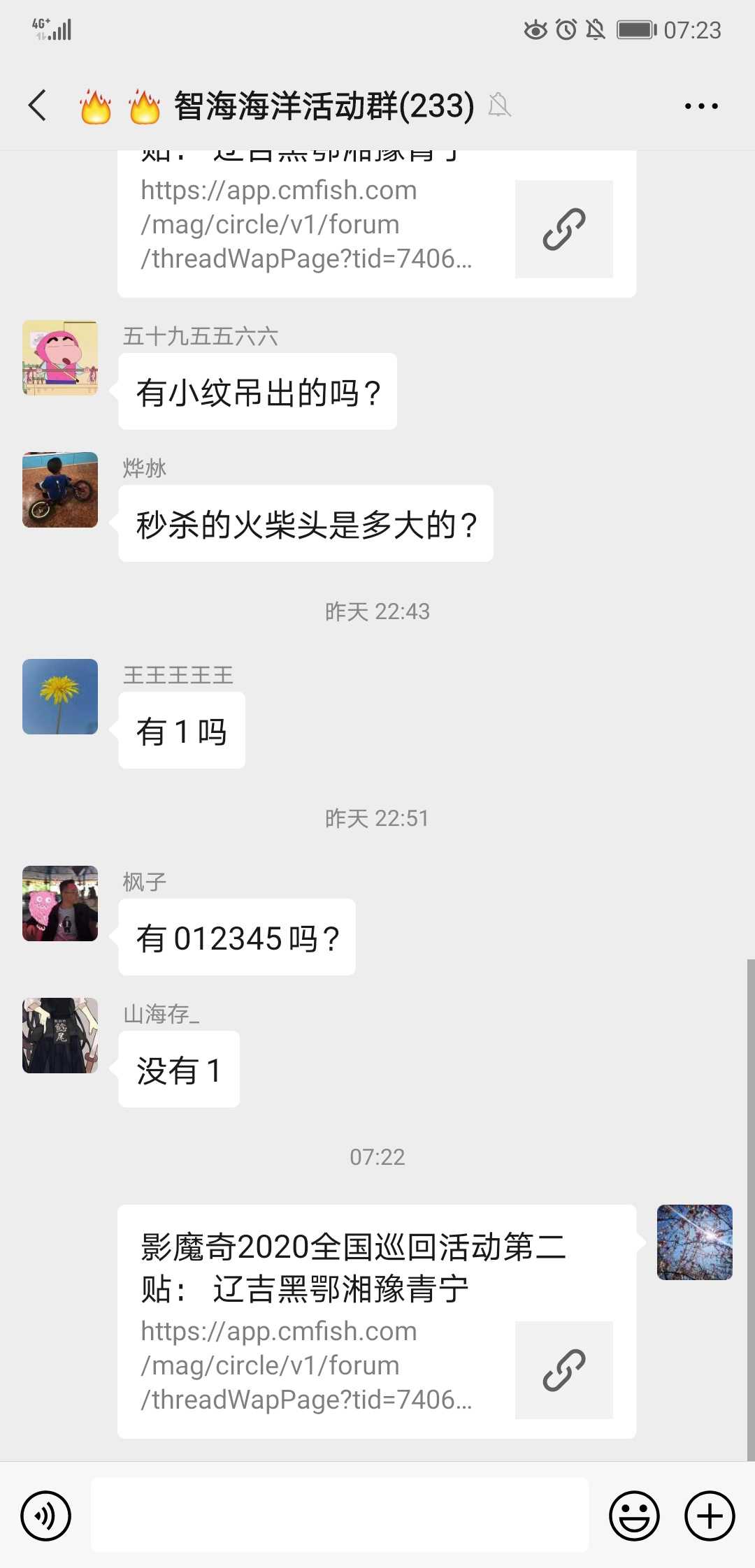
Task: Switch to voice message input
Action: pos(45,1516)
